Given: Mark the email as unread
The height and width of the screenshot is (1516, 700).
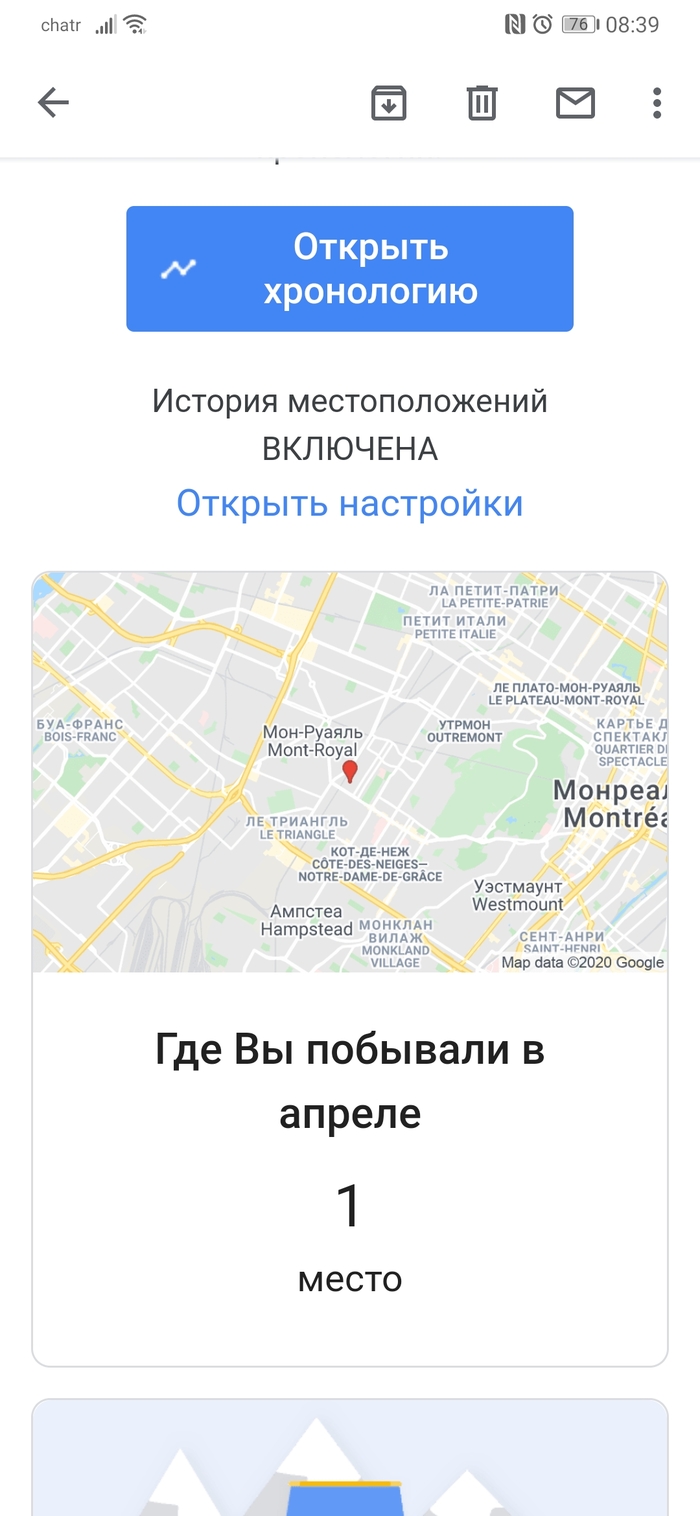Looking at the screenshot, I should 575,102.
